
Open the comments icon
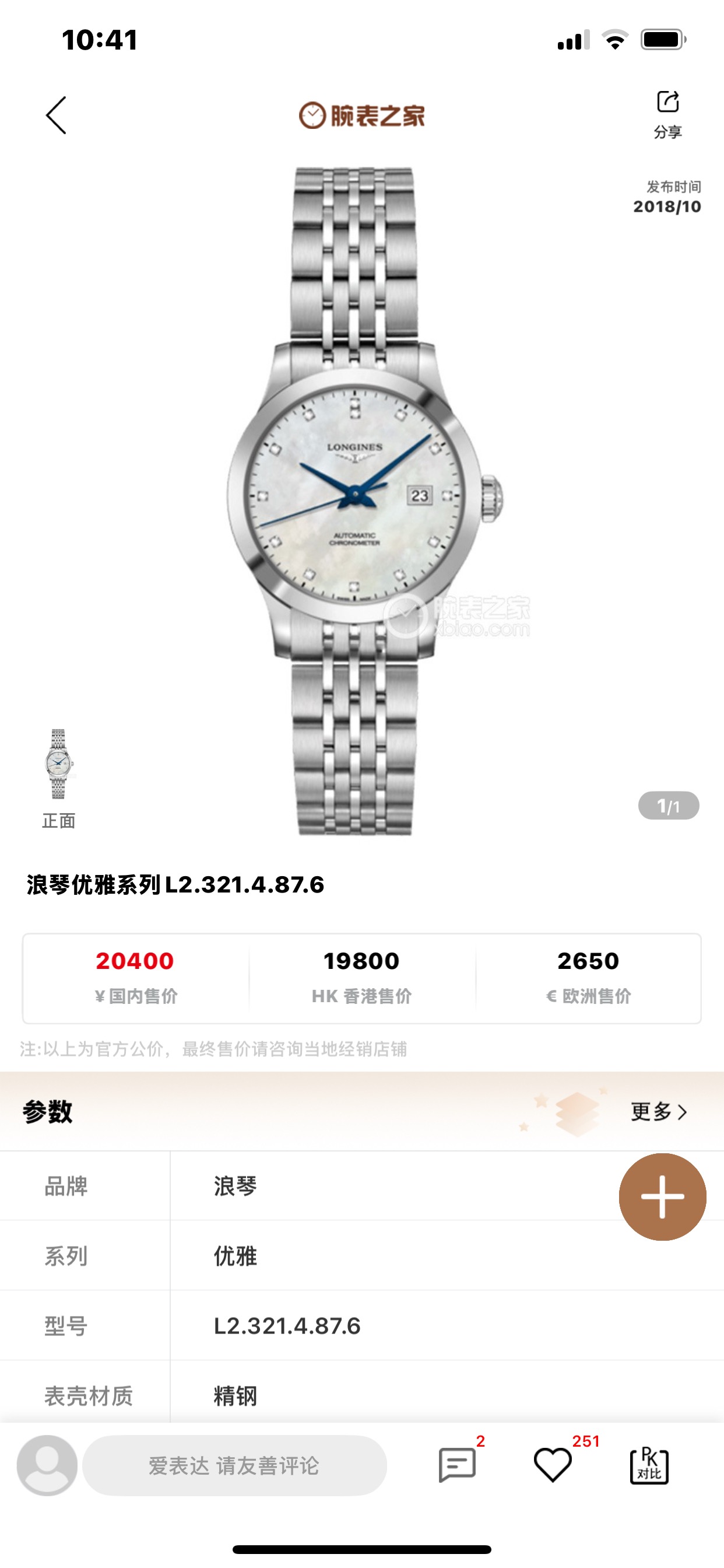[x=457, y=1465]
